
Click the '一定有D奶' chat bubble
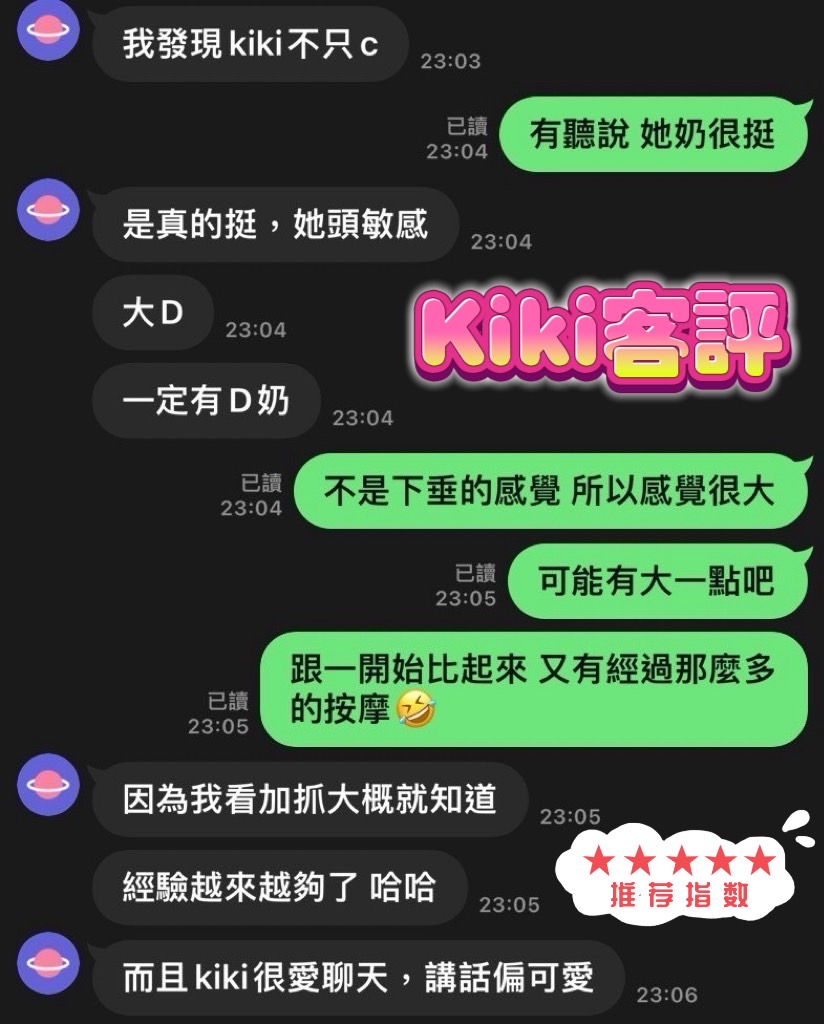point(205,401)
